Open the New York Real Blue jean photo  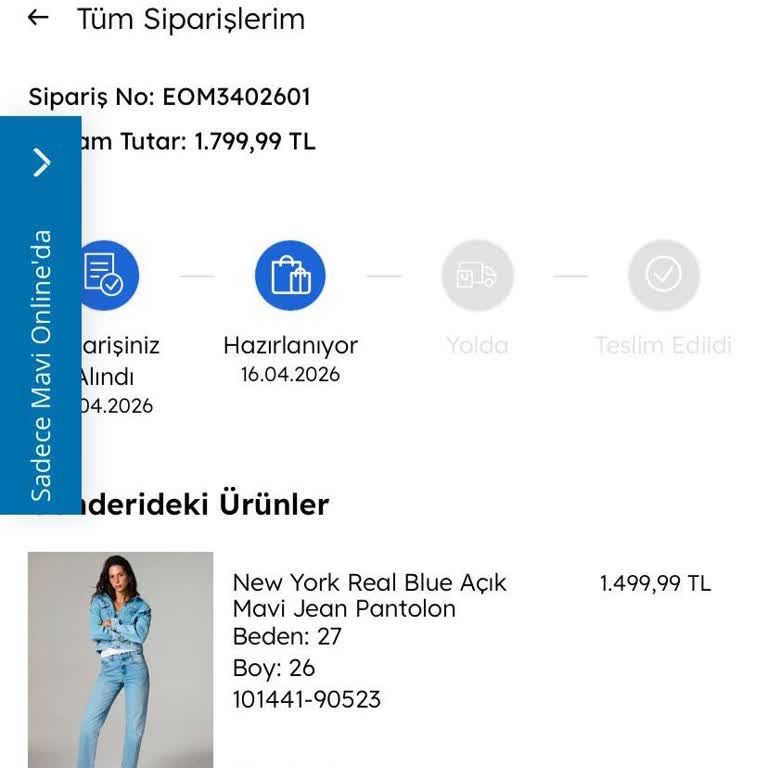tap(120, 658)
